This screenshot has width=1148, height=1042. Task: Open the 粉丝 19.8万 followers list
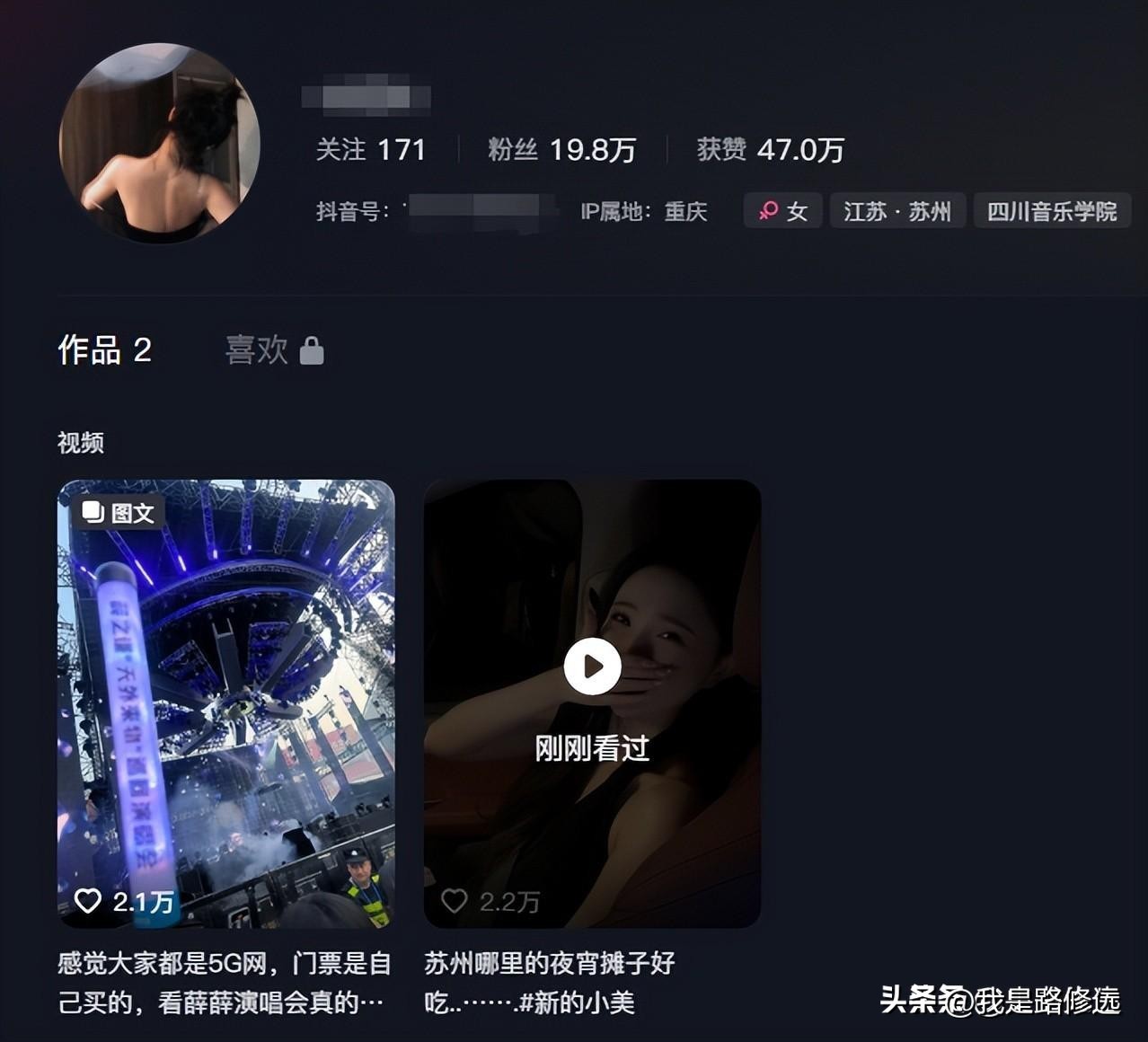point(561,150)
